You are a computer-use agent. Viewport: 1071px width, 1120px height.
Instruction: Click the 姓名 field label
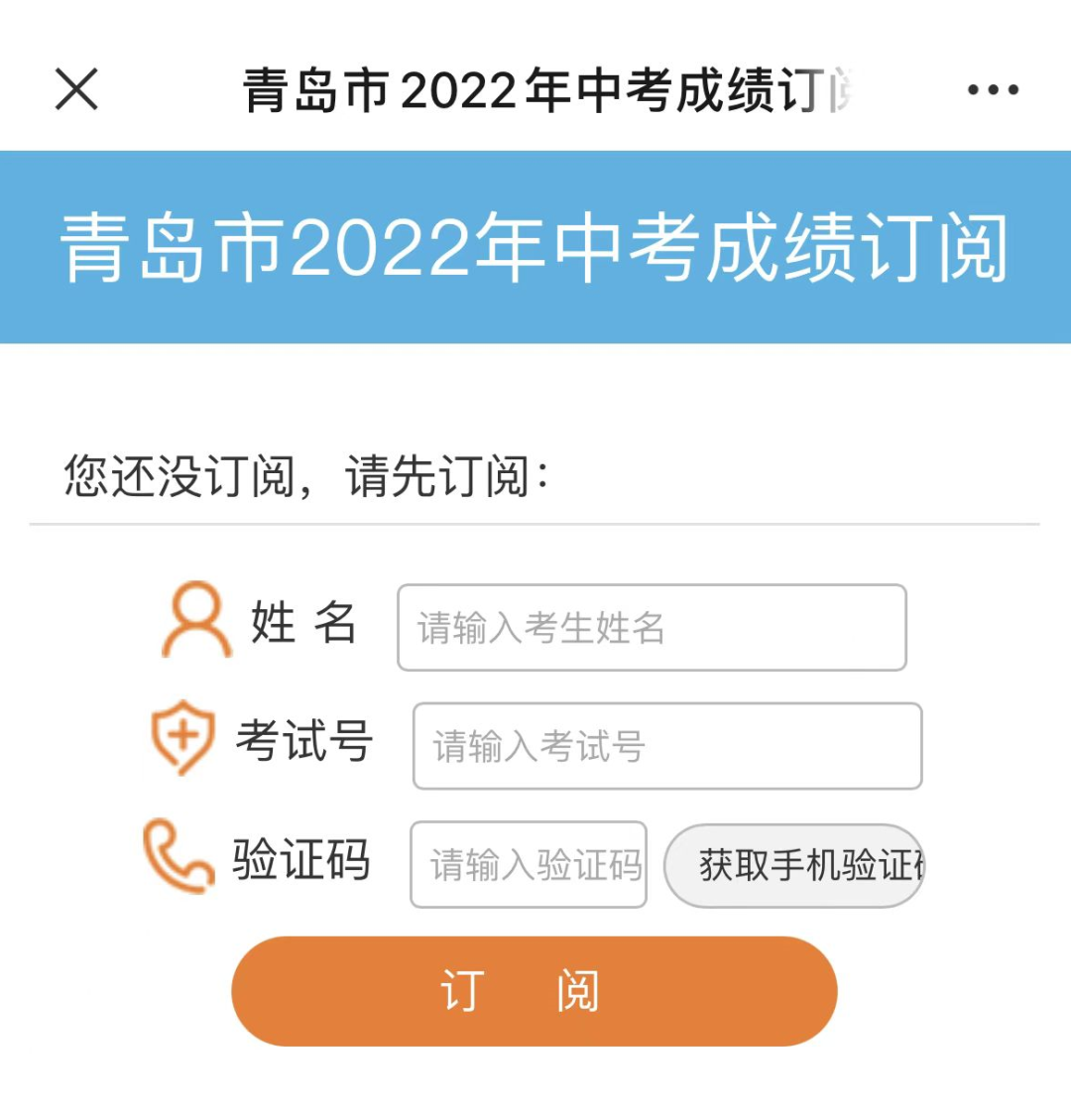[x=302, y=622]
